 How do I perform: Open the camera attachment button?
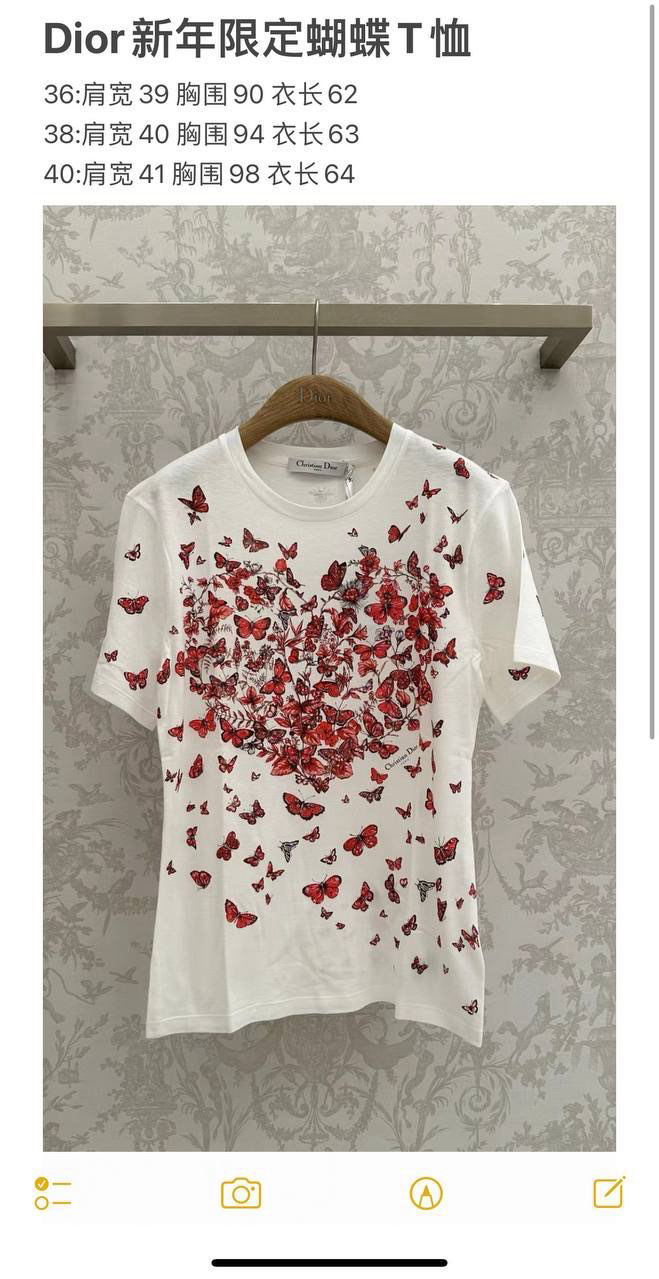[241, 1193]
